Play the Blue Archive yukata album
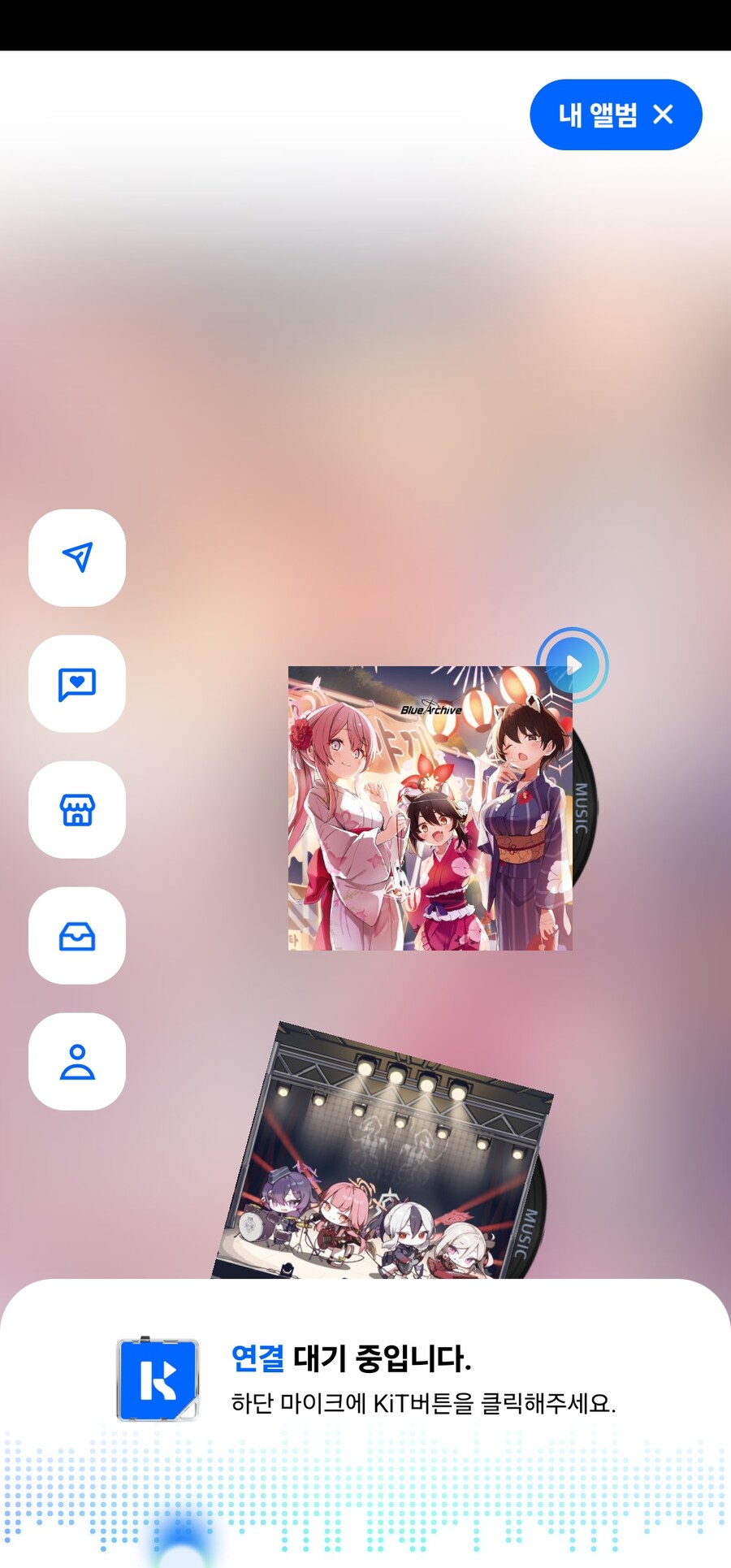Viewport: 731px width, 1568px height. pos(573,665)
